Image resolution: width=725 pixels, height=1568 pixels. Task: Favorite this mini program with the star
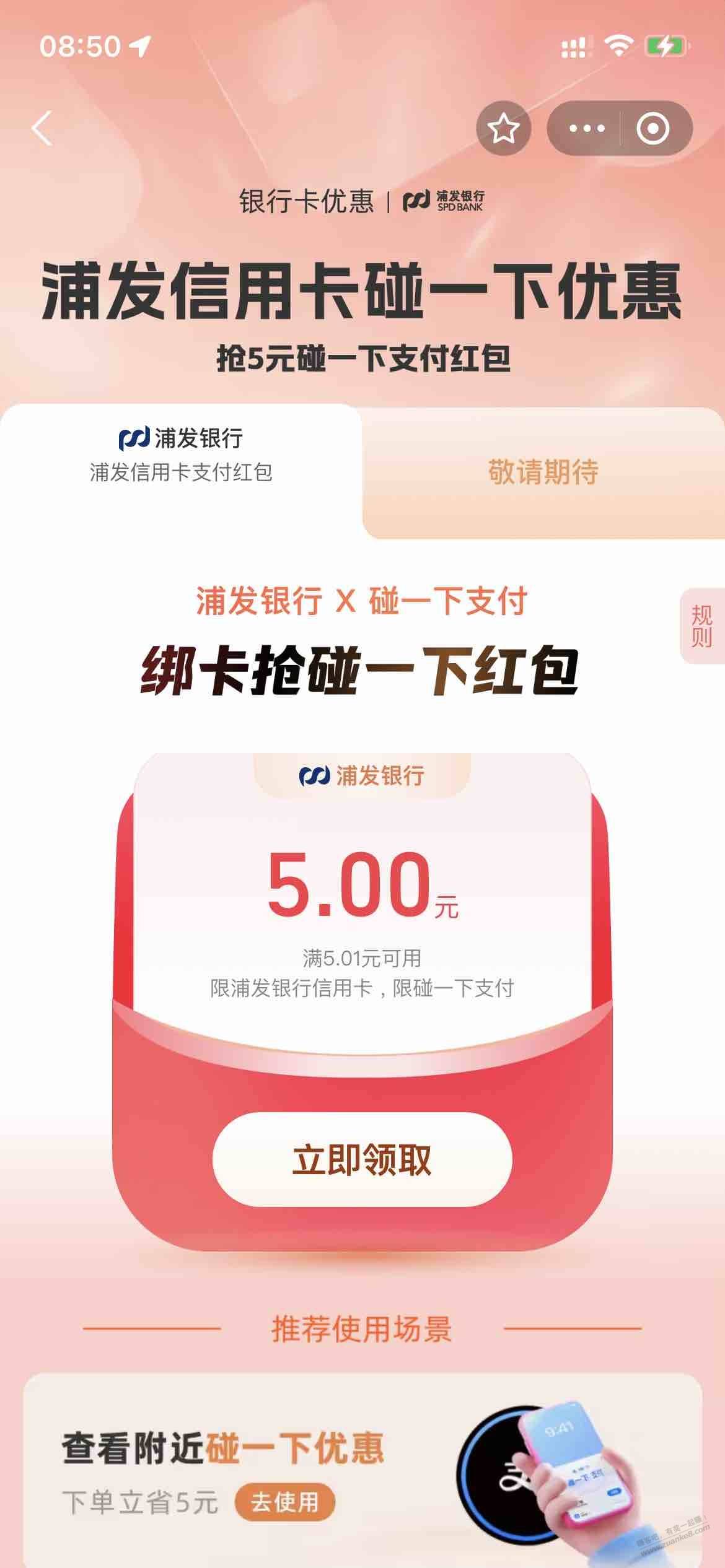(503, 129)
